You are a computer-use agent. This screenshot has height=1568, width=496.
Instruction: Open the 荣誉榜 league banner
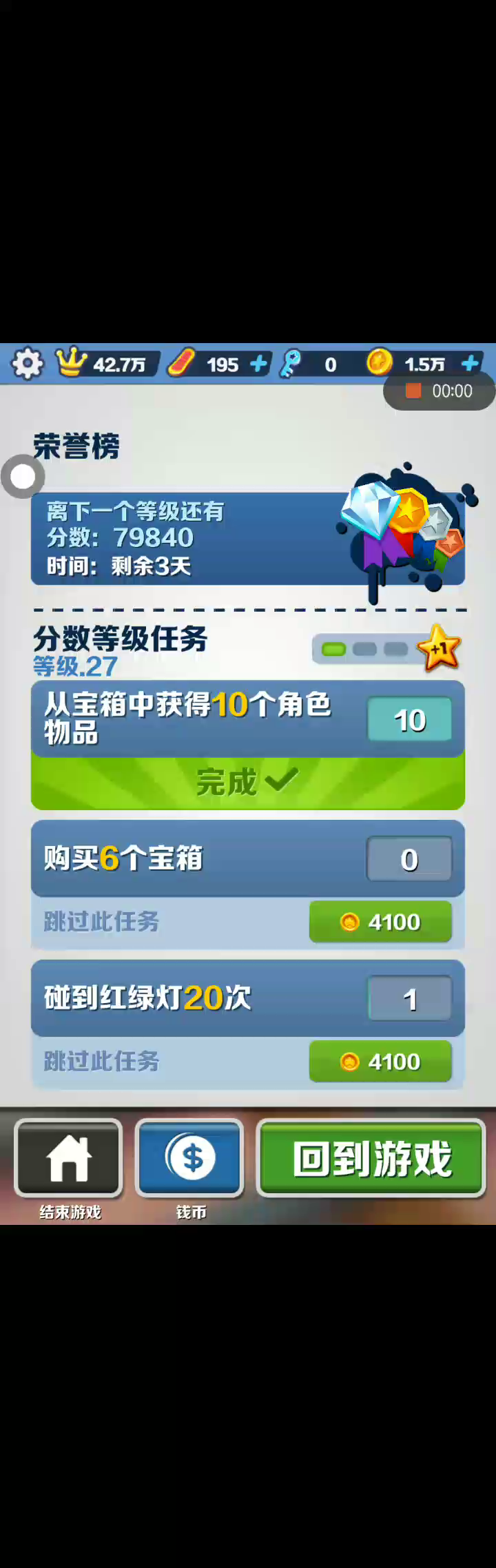pos(248,539)
